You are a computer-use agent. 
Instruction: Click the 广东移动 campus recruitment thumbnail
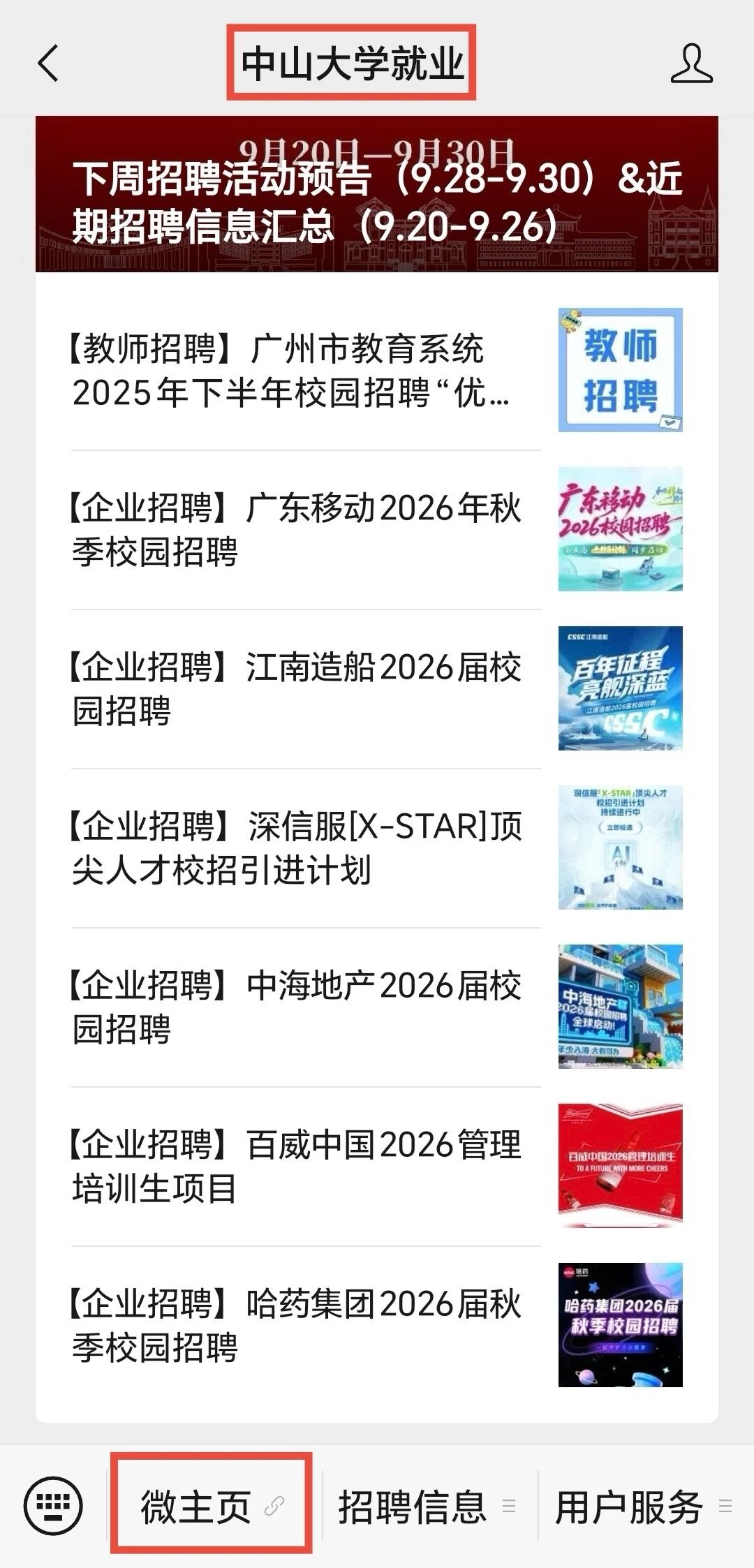(x=620, y=532)
